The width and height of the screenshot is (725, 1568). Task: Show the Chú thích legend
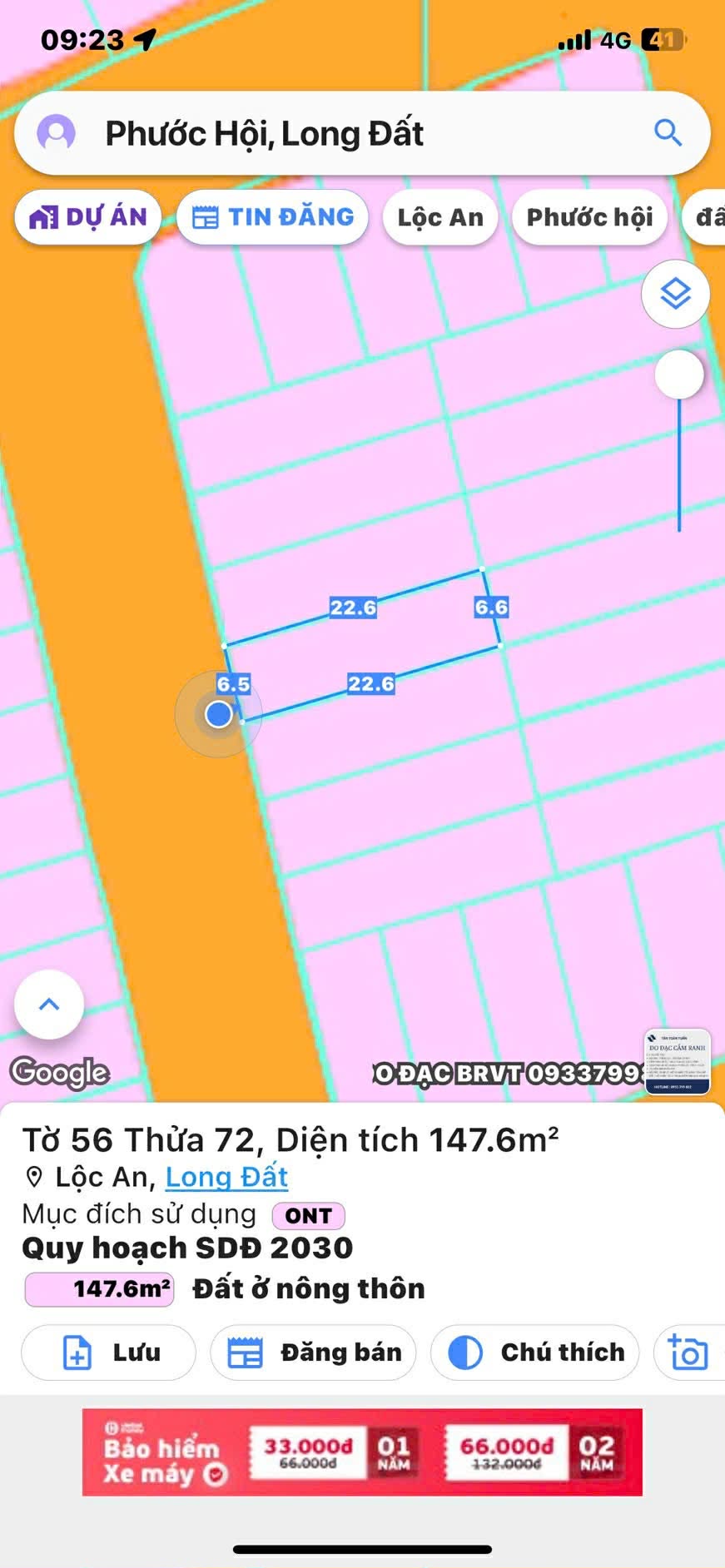coord(534,1352)
